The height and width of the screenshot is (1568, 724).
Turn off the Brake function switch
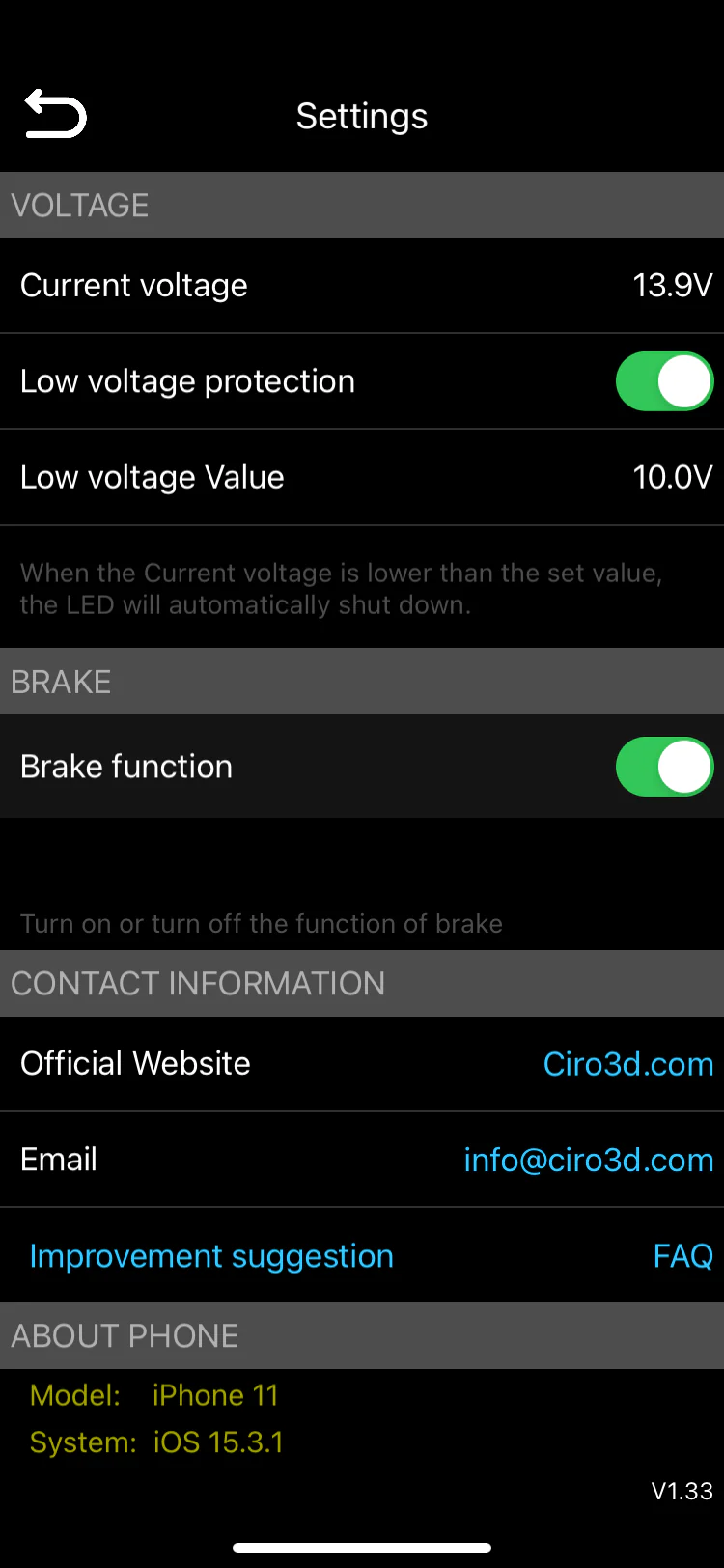[664, 767]
